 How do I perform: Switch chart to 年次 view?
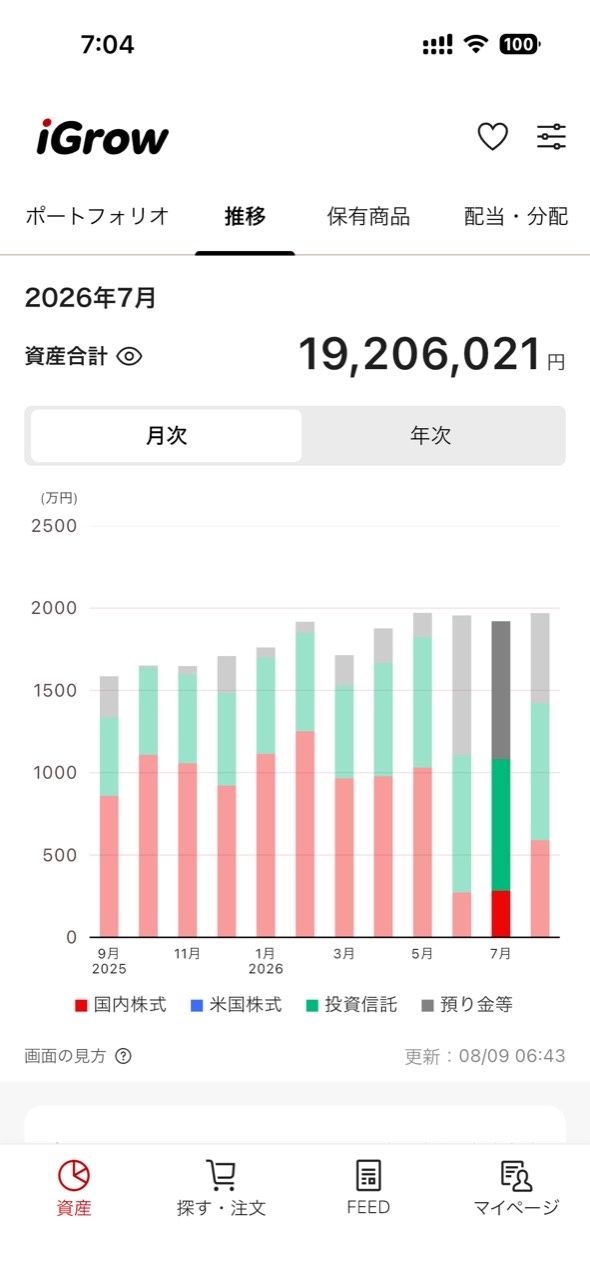point(431,435)
